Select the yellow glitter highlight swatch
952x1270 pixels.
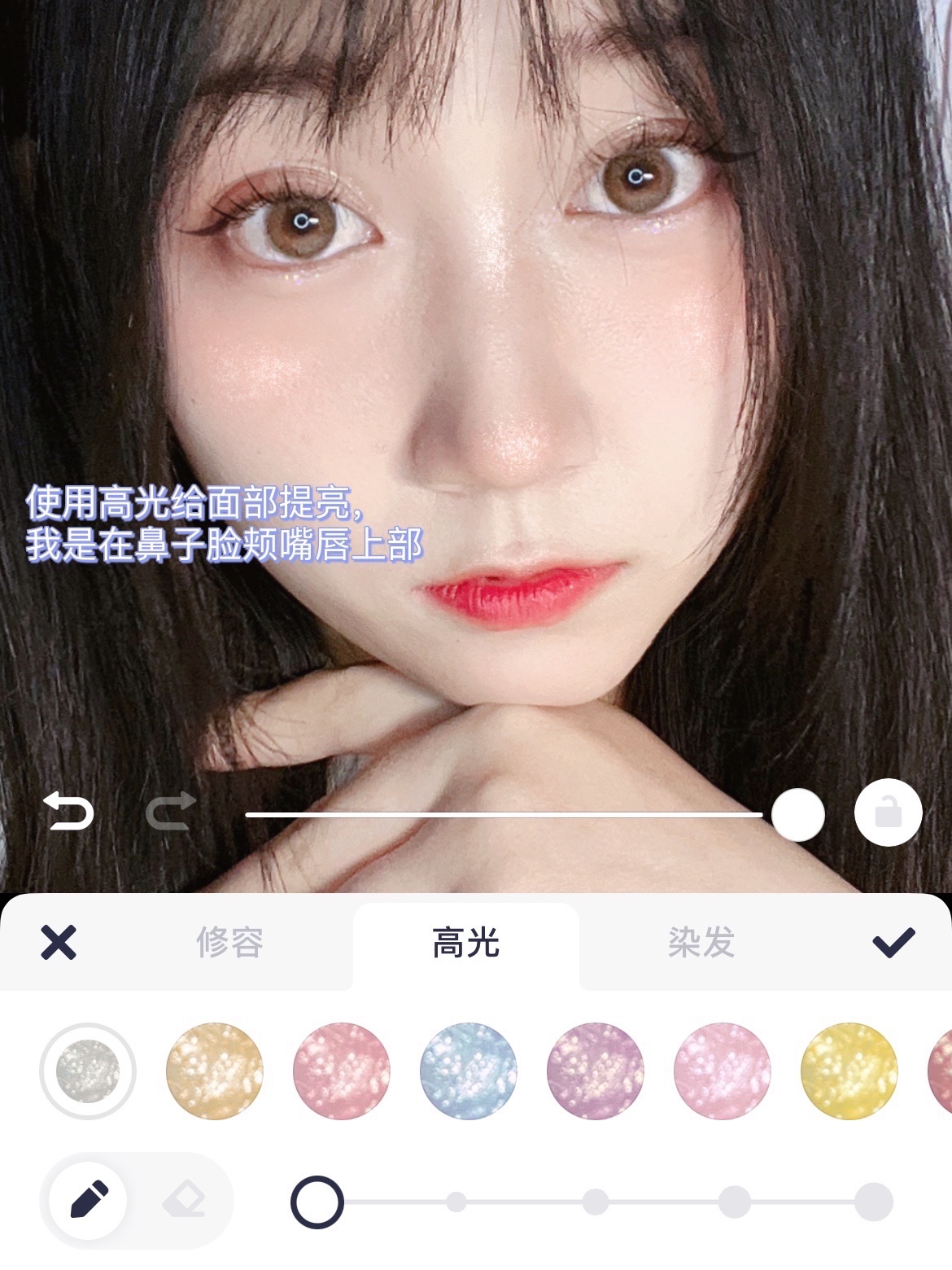click(849, 1071)
